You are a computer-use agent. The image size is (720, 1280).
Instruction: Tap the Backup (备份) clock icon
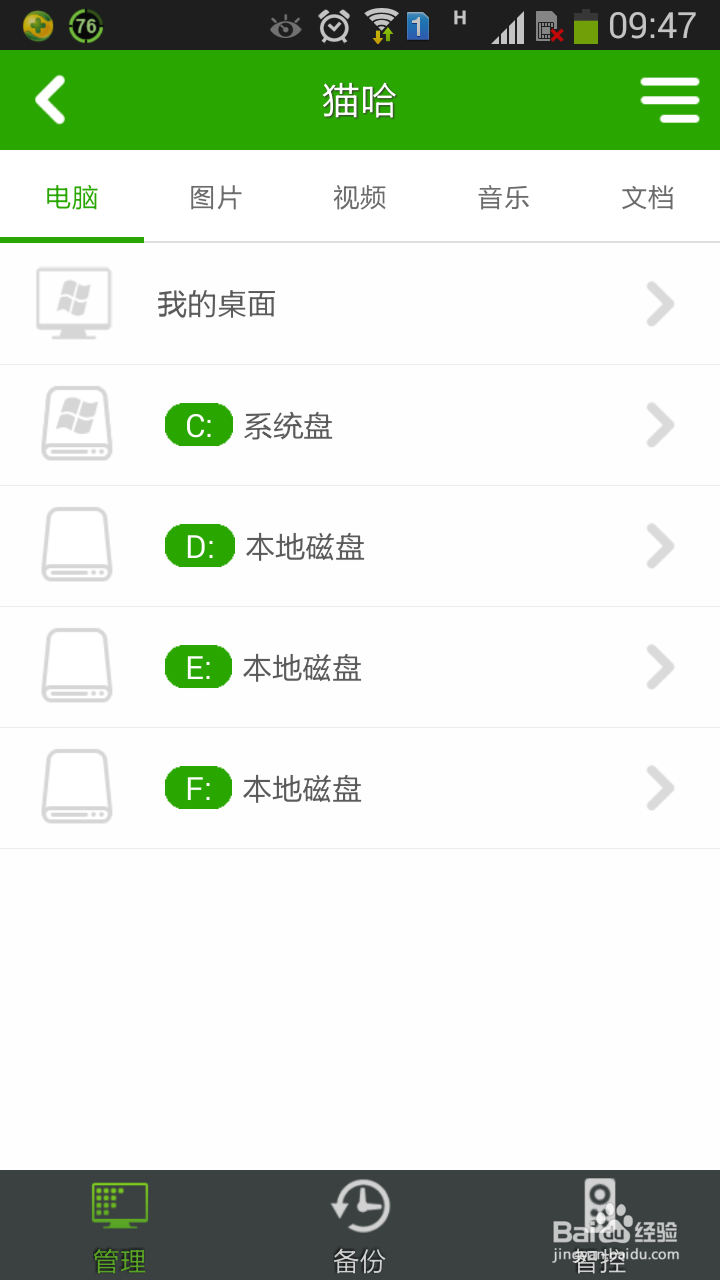tap(360, 1203)
